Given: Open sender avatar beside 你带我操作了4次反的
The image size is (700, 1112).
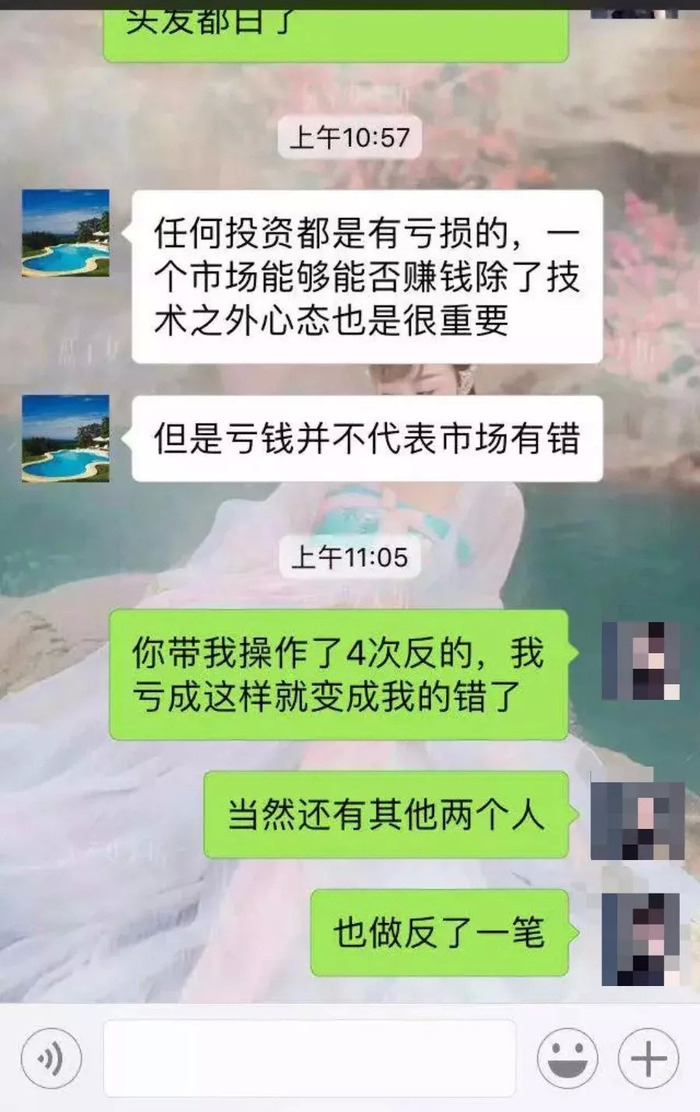Looking at the screenshot, I should 640,660.
